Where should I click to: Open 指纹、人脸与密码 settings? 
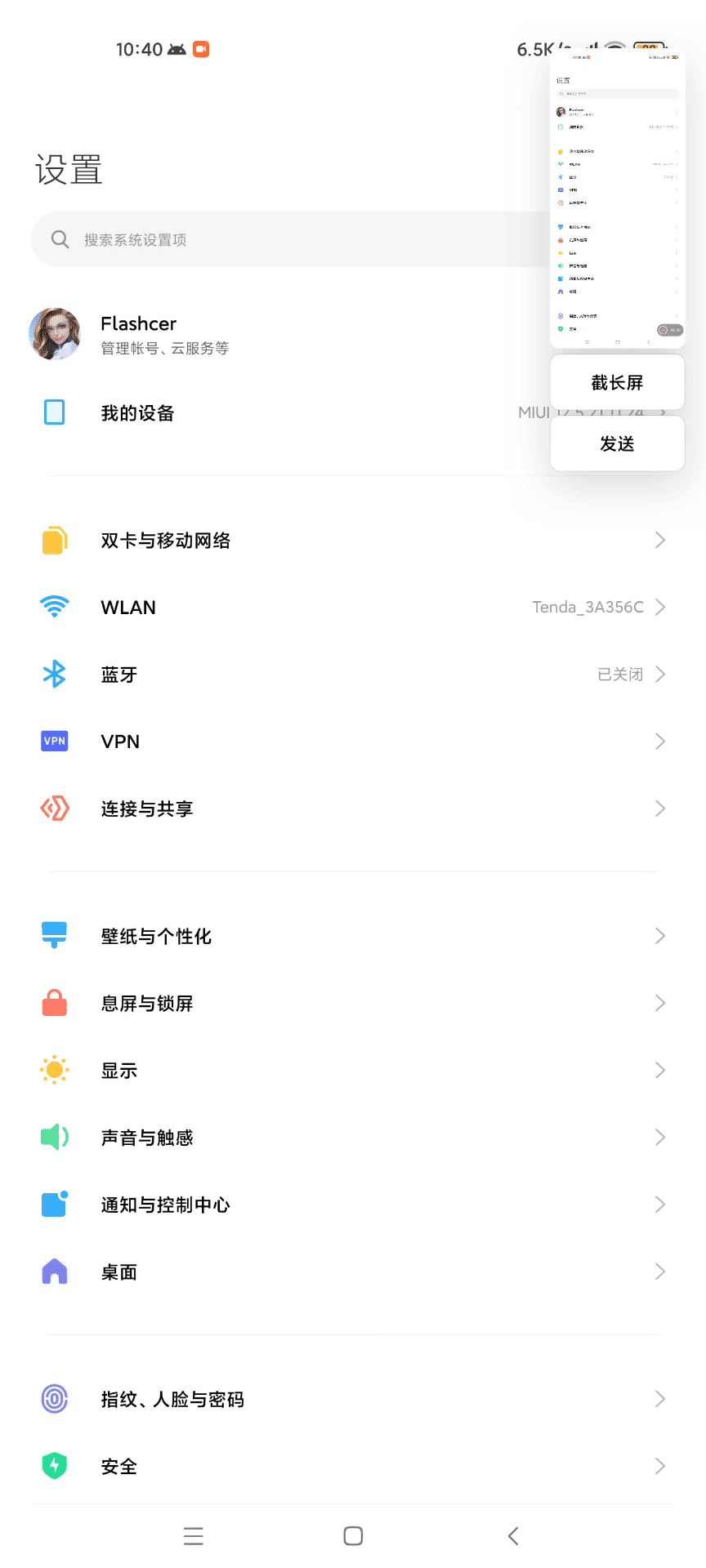pyautogui.click(x=353, y=1399)
